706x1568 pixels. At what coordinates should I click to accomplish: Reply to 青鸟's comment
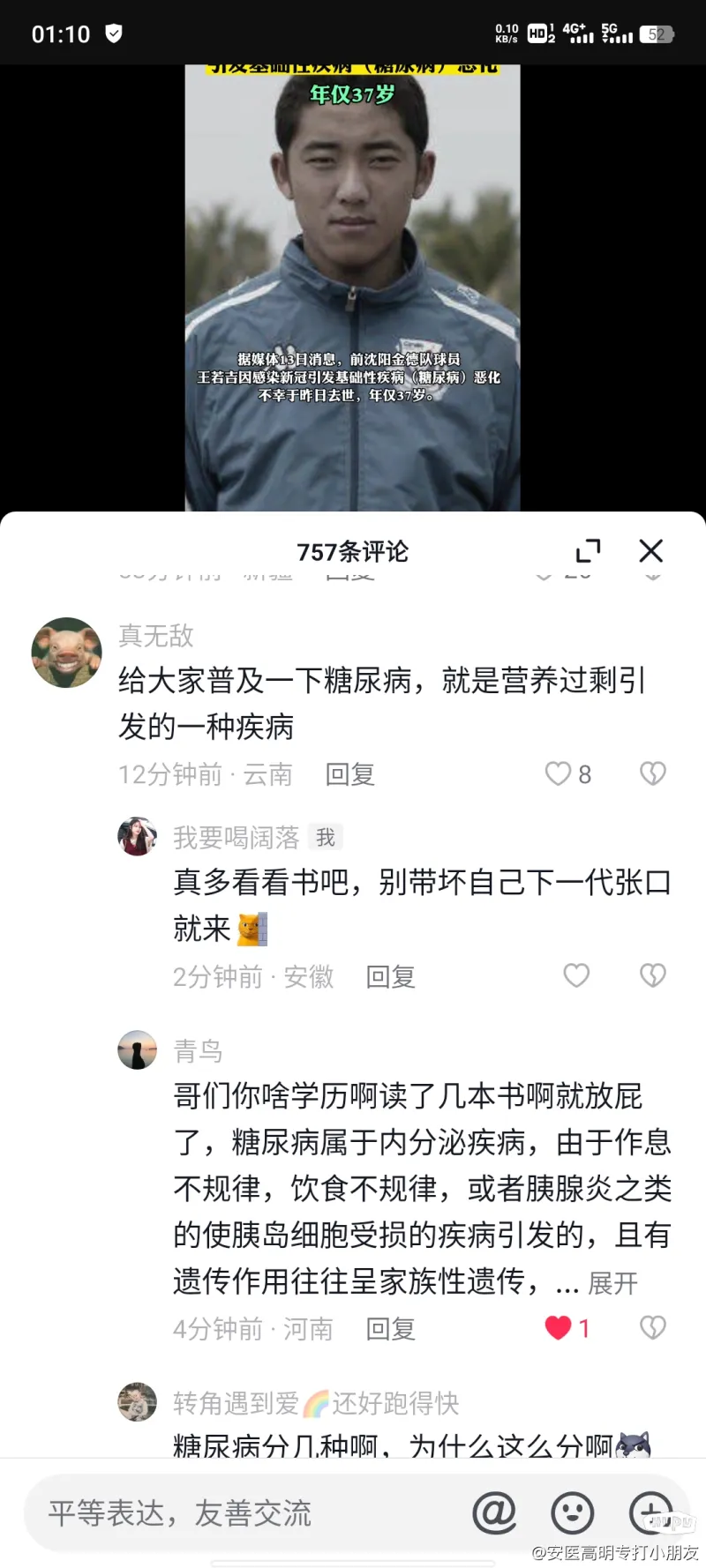click(391, 1328)
